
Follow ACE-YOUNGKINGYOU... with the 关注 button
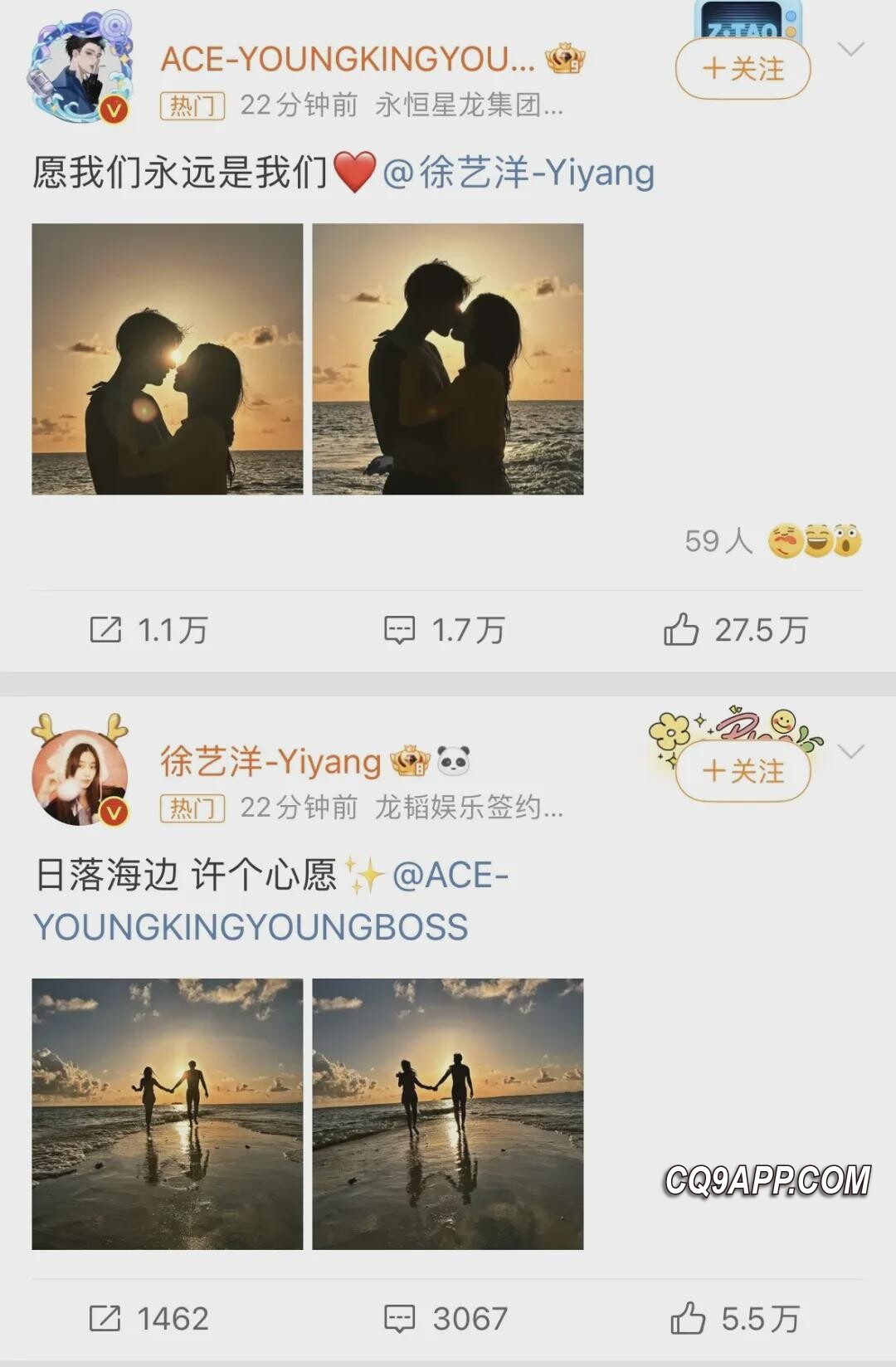pyautogui.click(x=743, y=69)
